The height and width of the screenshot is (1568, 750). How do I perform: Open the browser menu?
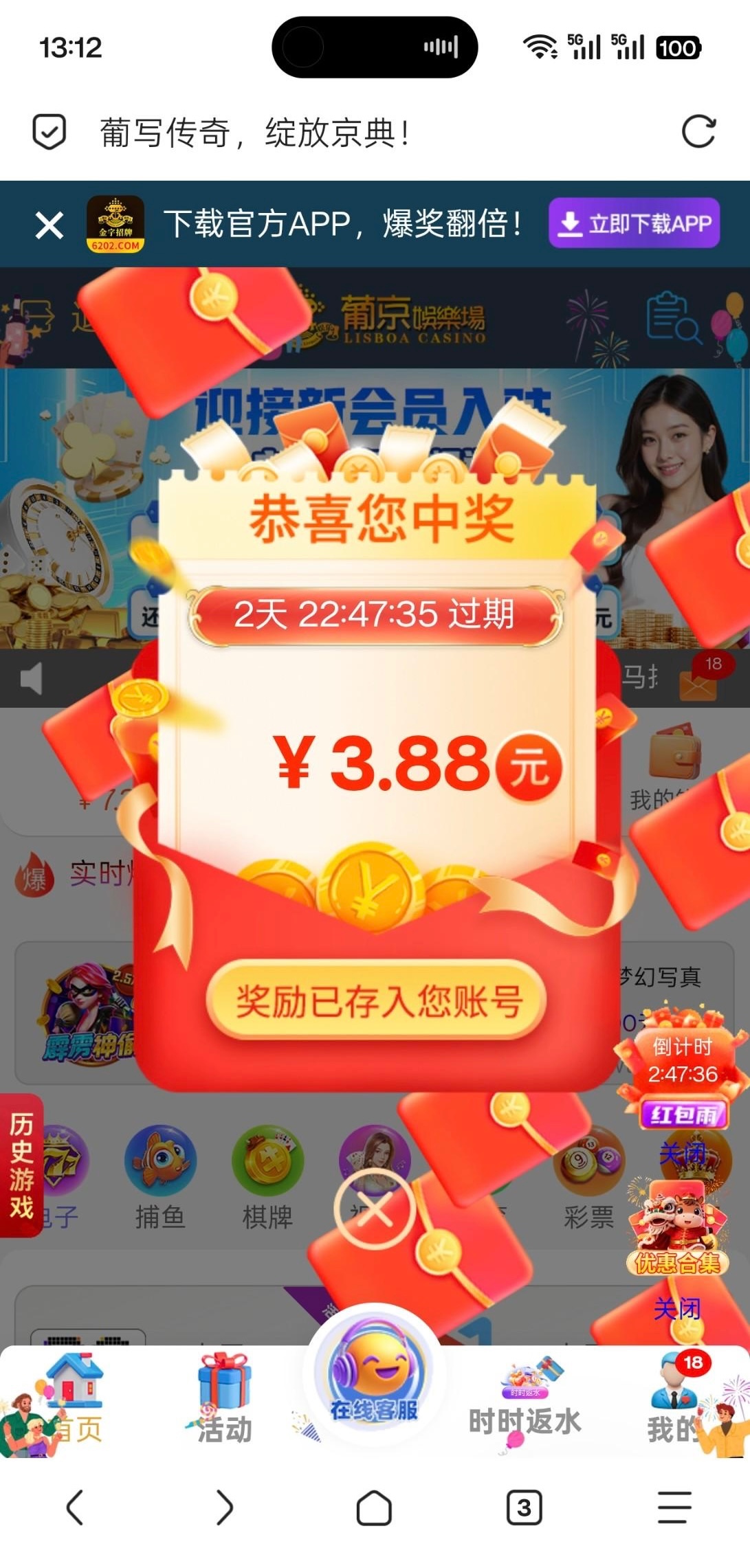click(x=674, y=1508)
